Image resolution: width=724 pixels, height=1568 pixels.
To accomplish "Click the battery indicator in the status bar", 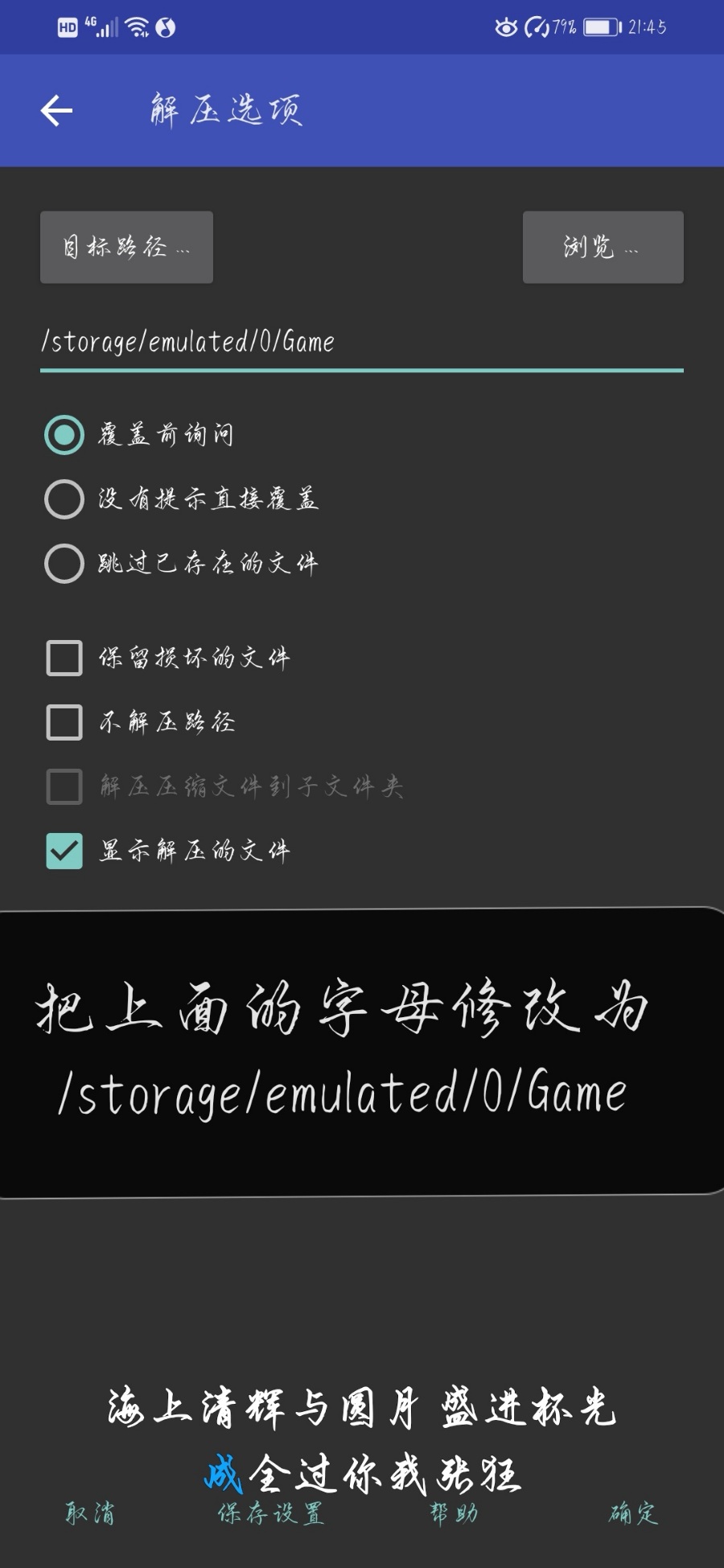I will (599, 25).
